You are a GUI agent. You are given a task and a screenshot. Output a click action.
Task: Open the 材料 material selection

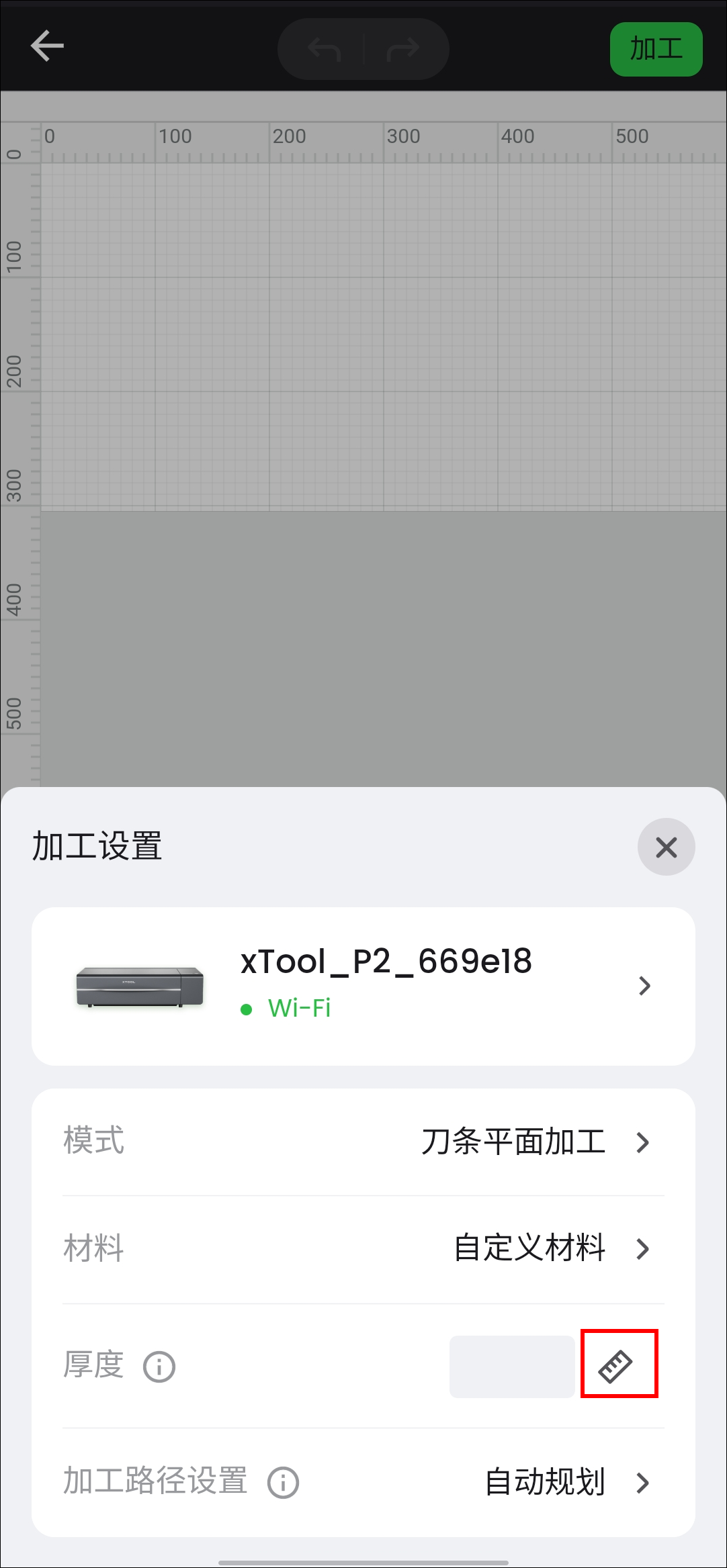[551, 1248]
